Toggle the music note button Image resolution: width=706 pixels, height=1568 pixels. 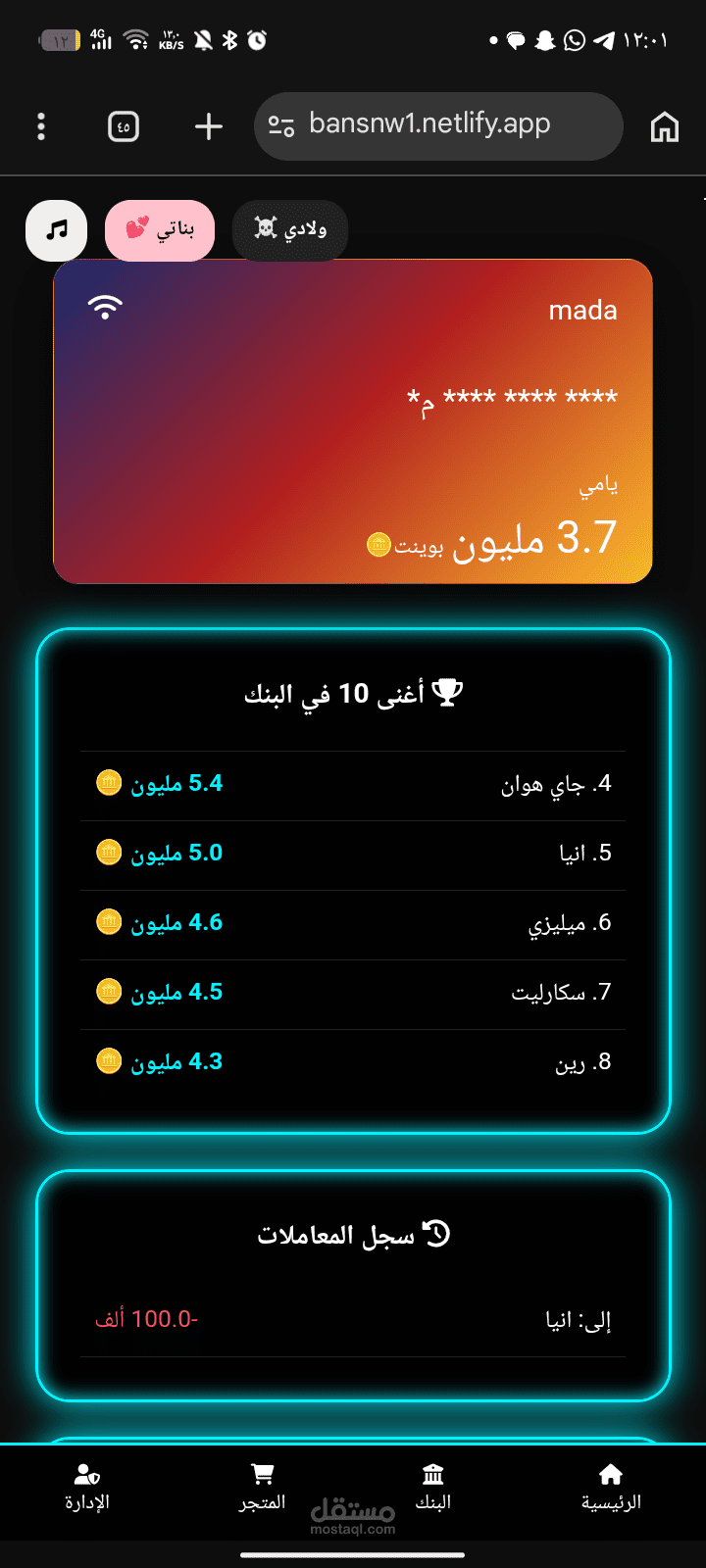pyautogui.click(x=57, y=230)
